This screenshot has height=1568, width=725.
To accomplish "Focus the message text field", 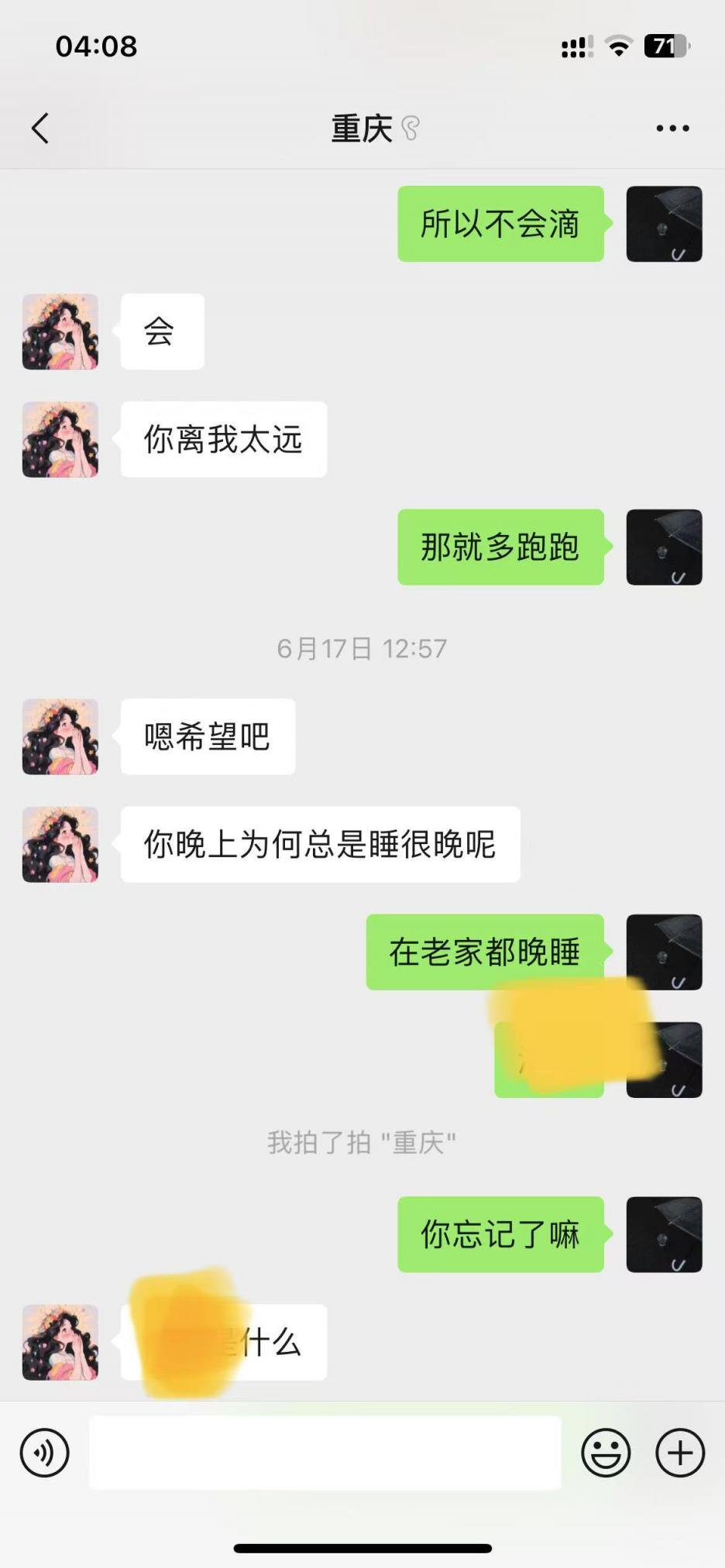I will [x=325, y=1453].
